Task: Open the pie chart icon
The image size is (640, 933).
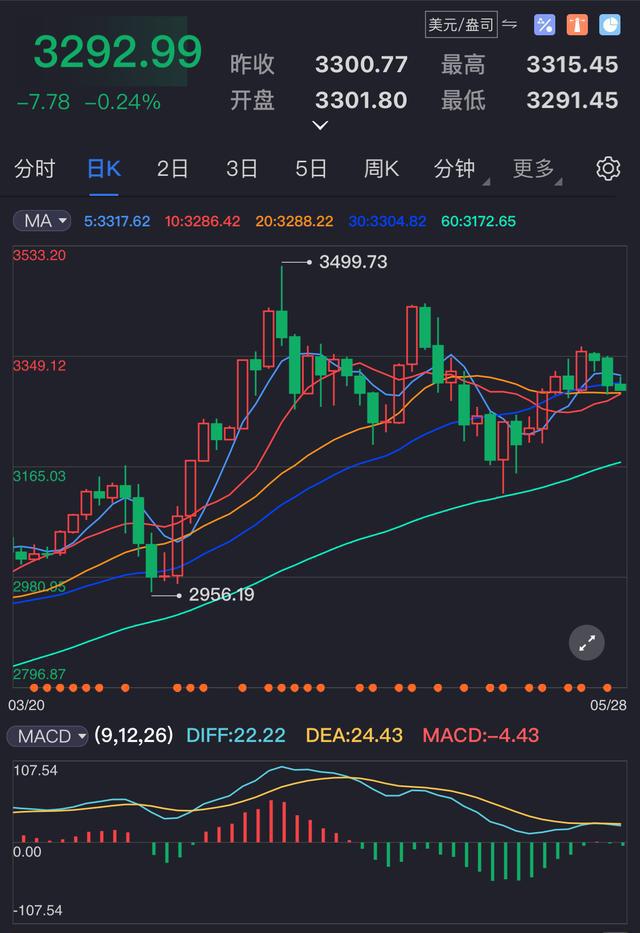Action: pos(609,25)
